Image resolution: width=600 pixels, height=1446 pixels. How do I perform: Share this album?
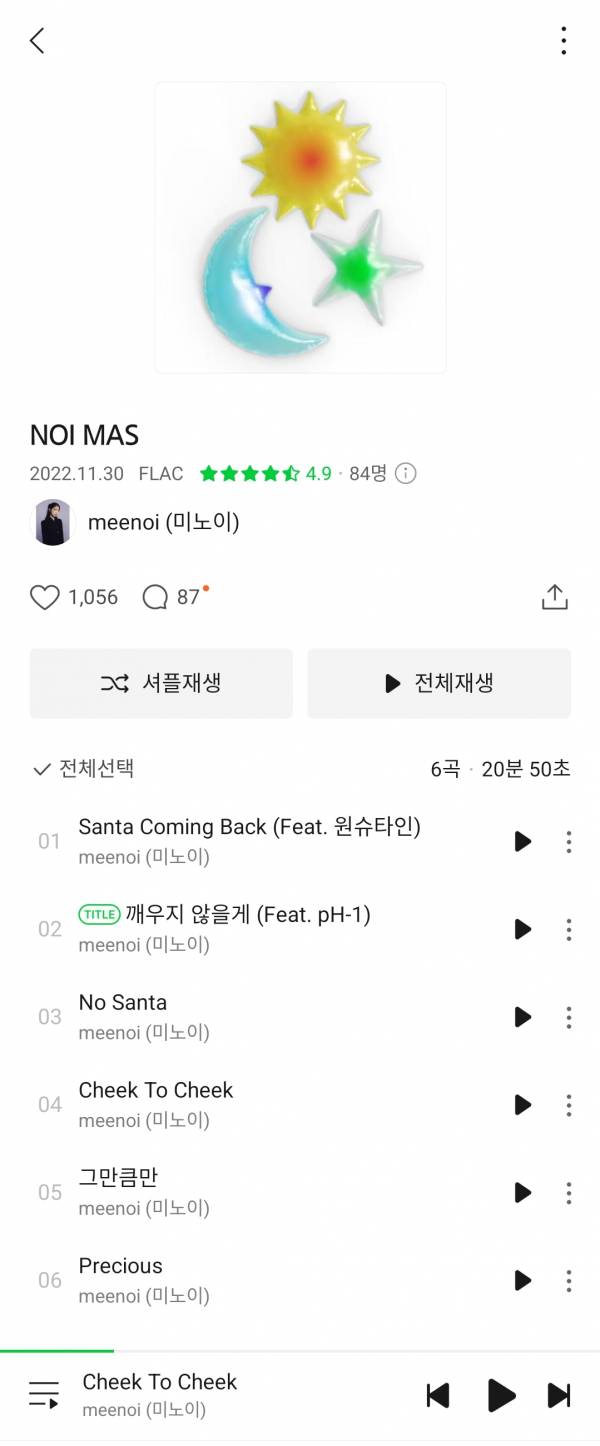(x=554, y=597)
